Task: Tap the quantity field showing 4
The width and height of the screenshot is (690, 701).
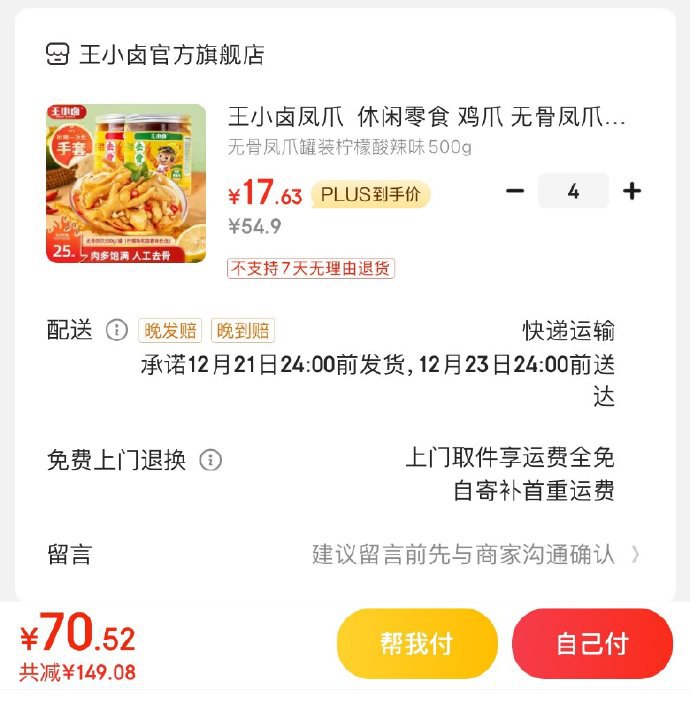Action: coord(573,191)
